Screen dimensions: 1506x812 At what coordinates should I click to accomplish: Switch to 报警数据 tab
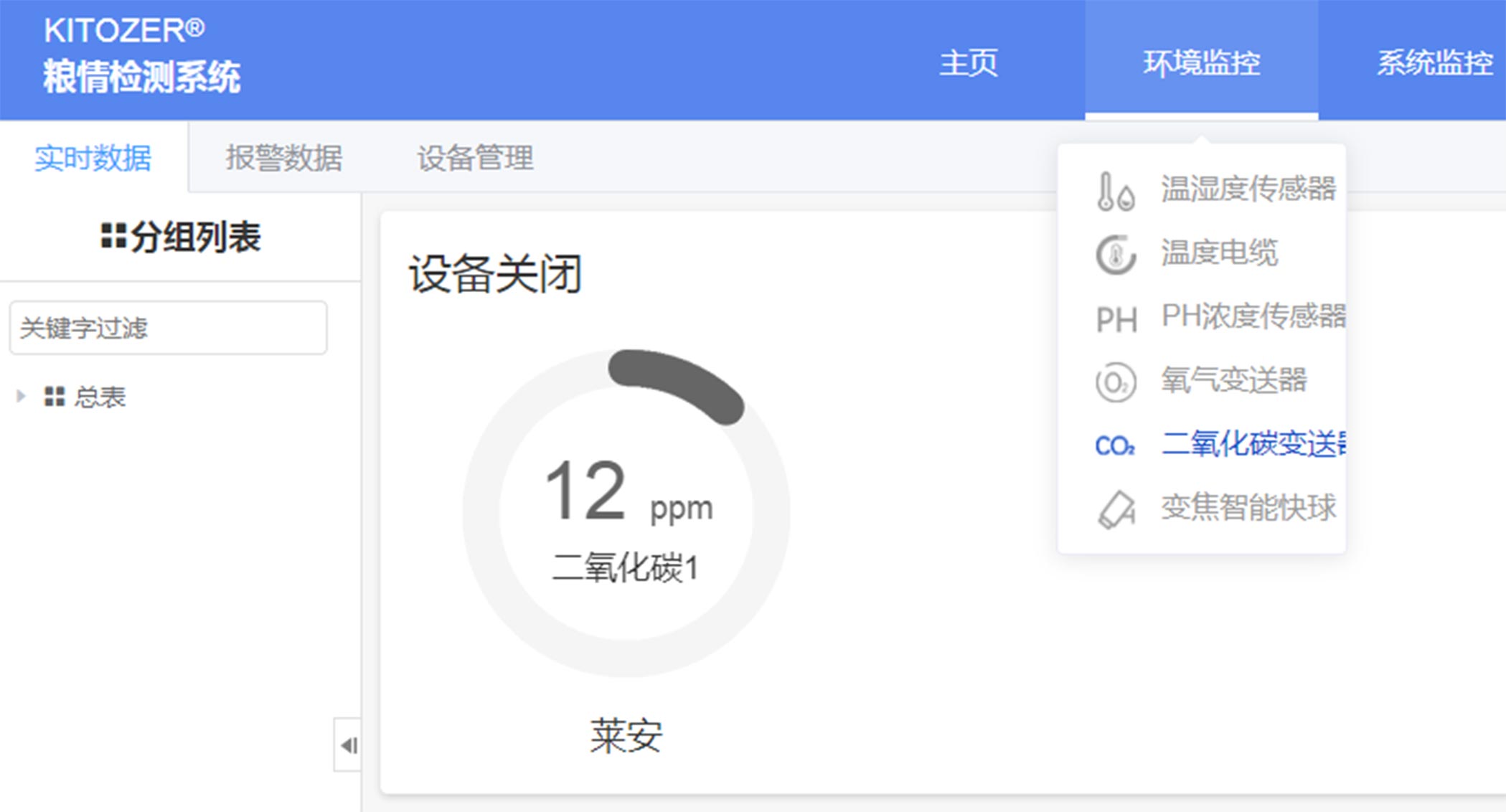click(283, 158)
